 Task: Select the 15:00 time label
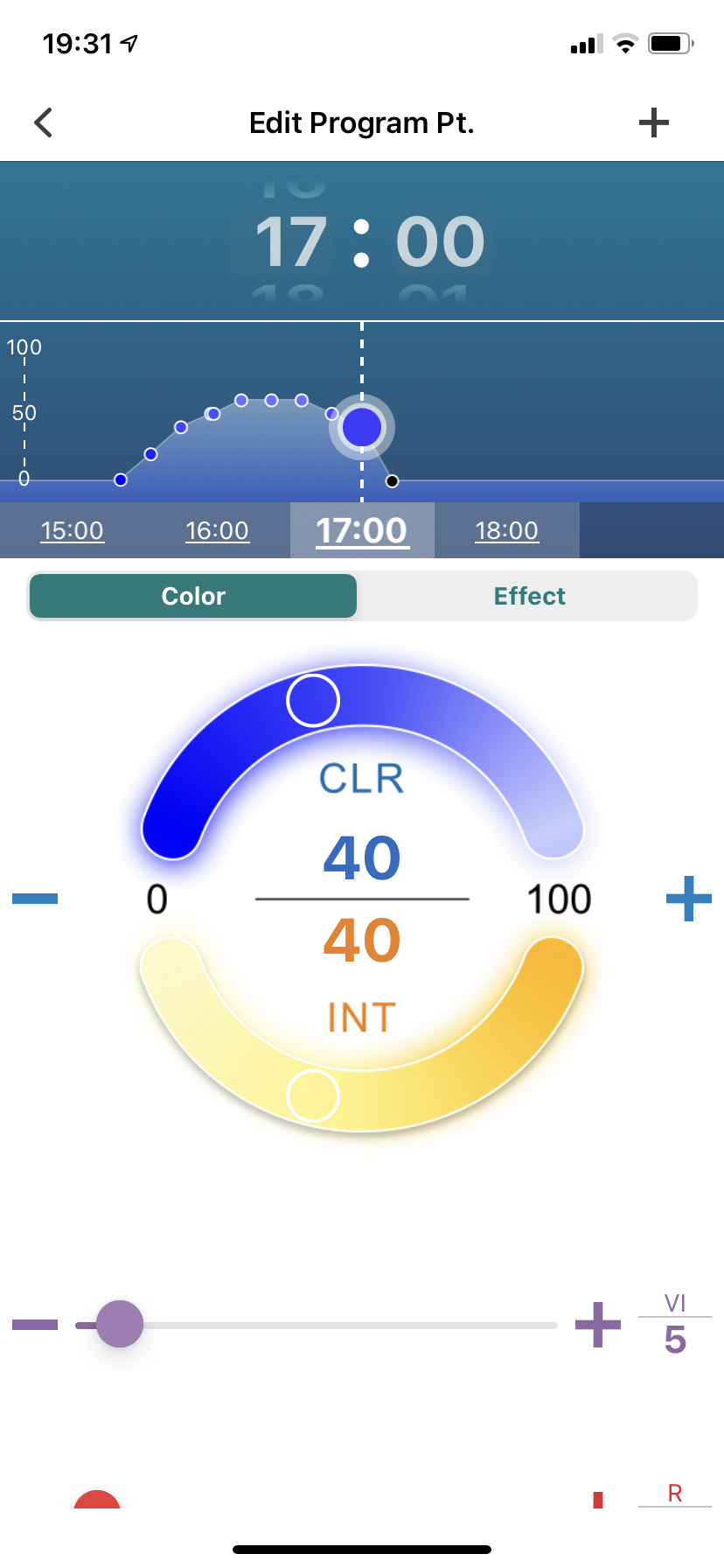[x=73, y=530]
